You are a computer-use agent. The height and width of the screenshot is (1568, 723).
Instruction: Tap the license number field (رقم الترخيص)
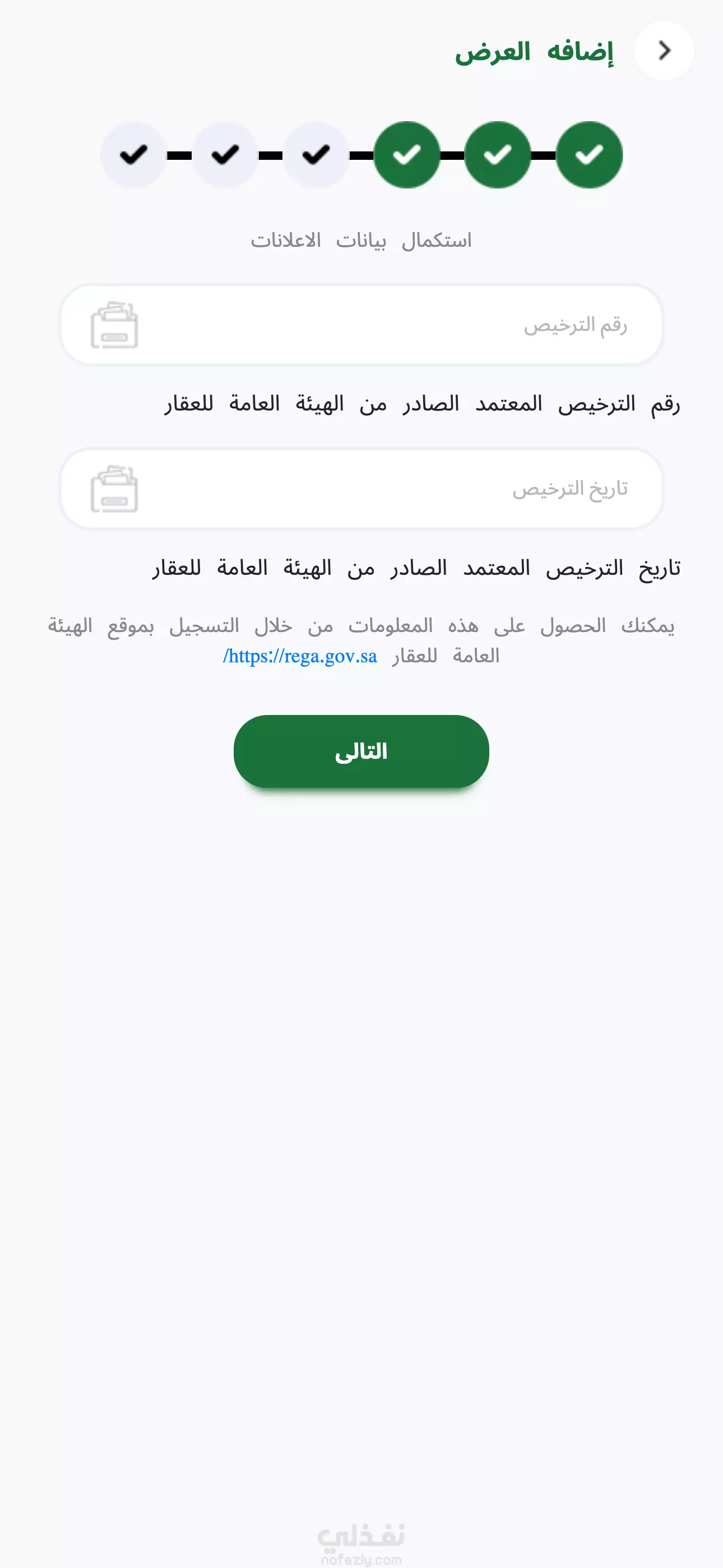361,325
